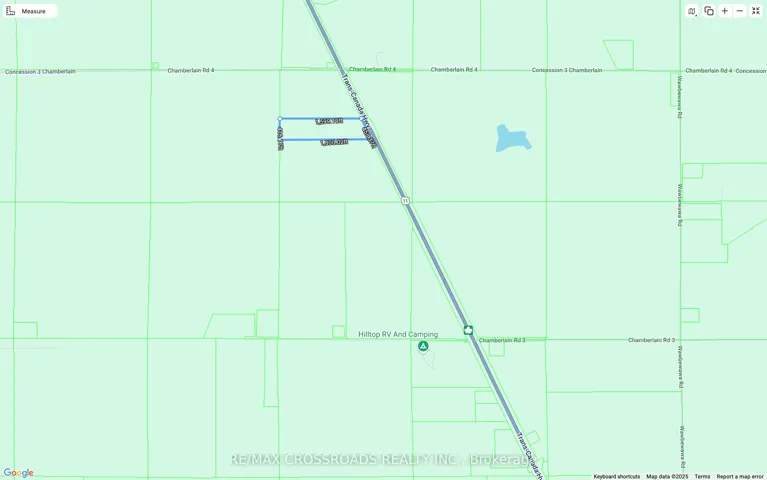
Task: Activate the Measure tool
Action: (x=28, y=11)
